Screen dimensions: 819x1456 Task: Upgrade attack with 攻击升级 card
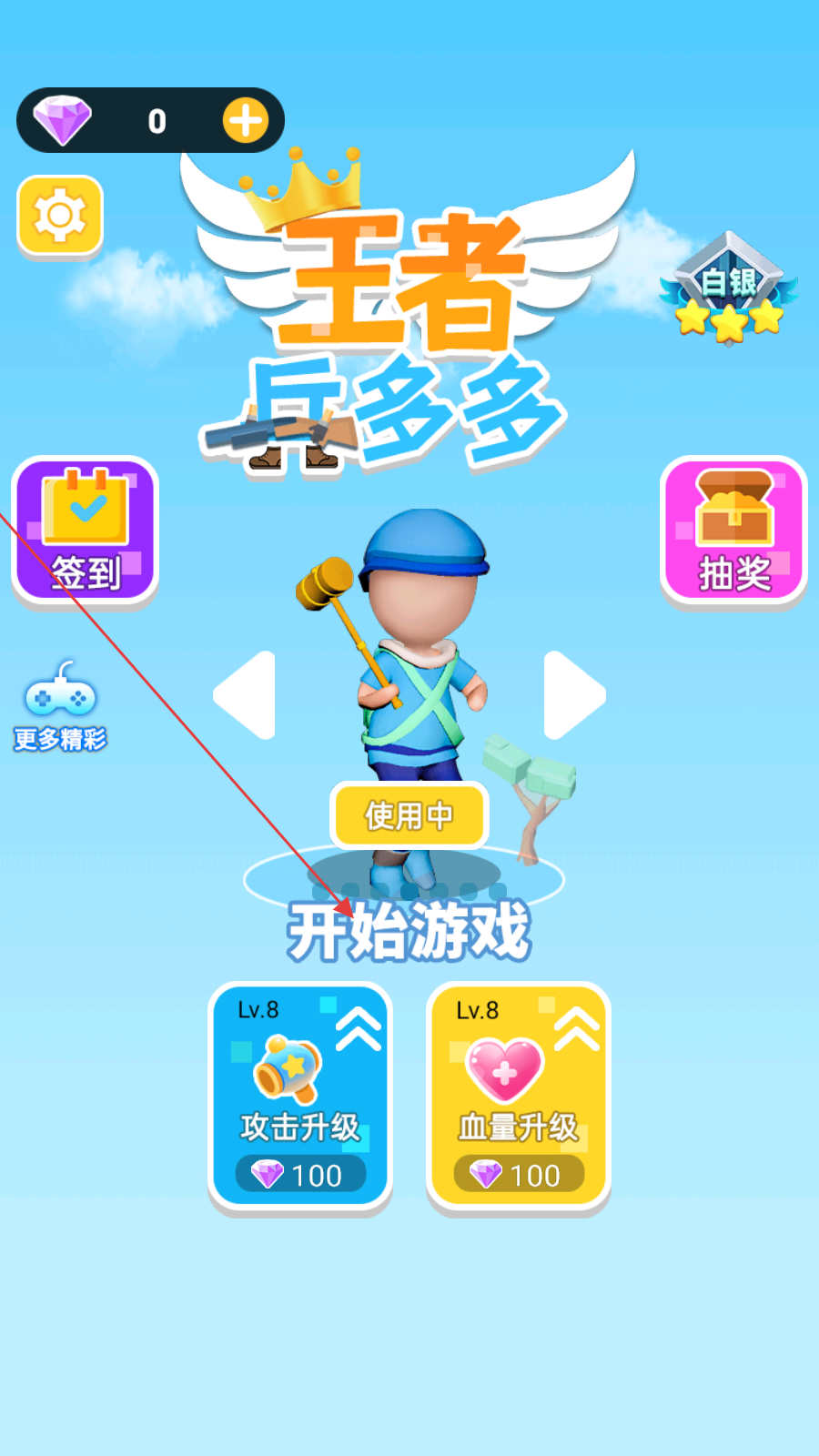tap(300, 1097)
